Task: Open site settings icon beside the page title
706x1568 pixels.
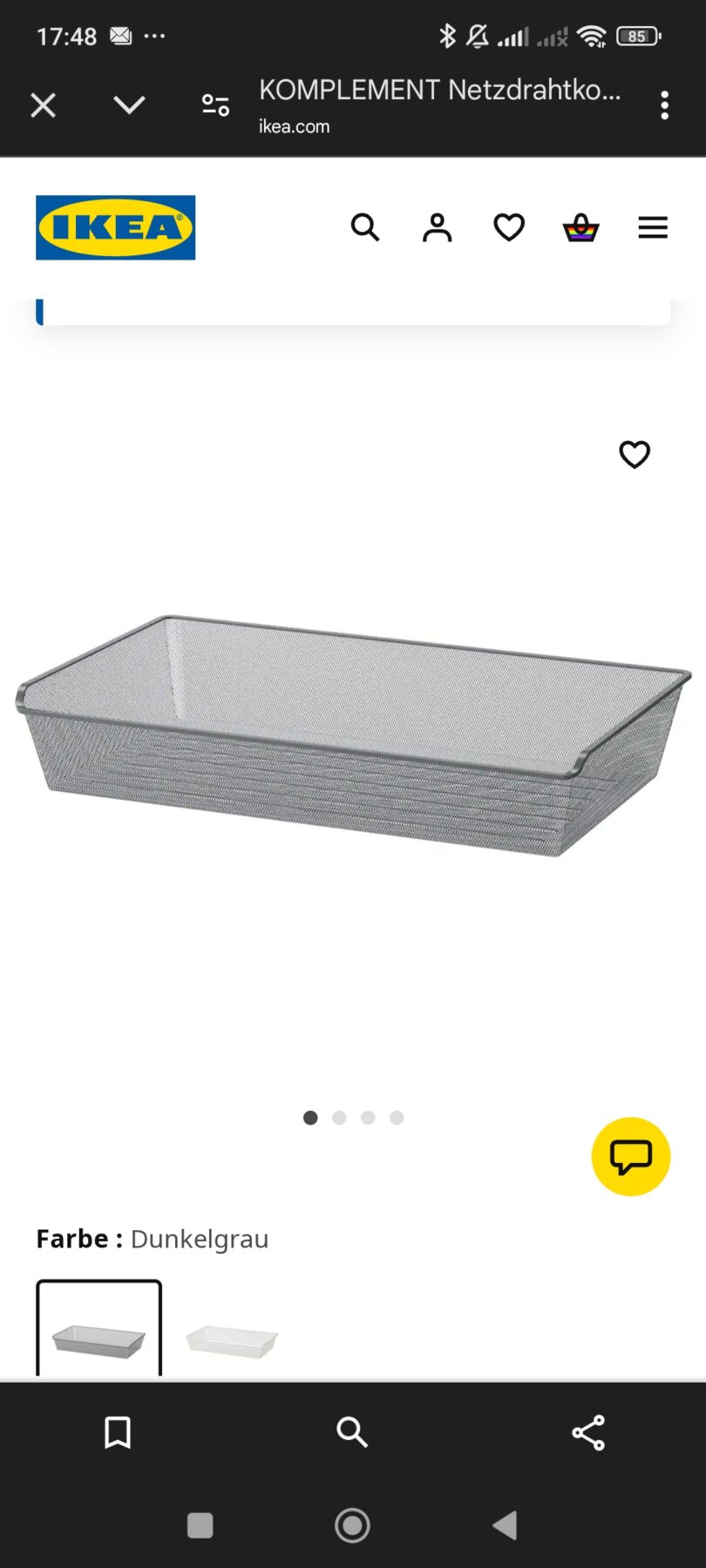Action: coord(215,105)
